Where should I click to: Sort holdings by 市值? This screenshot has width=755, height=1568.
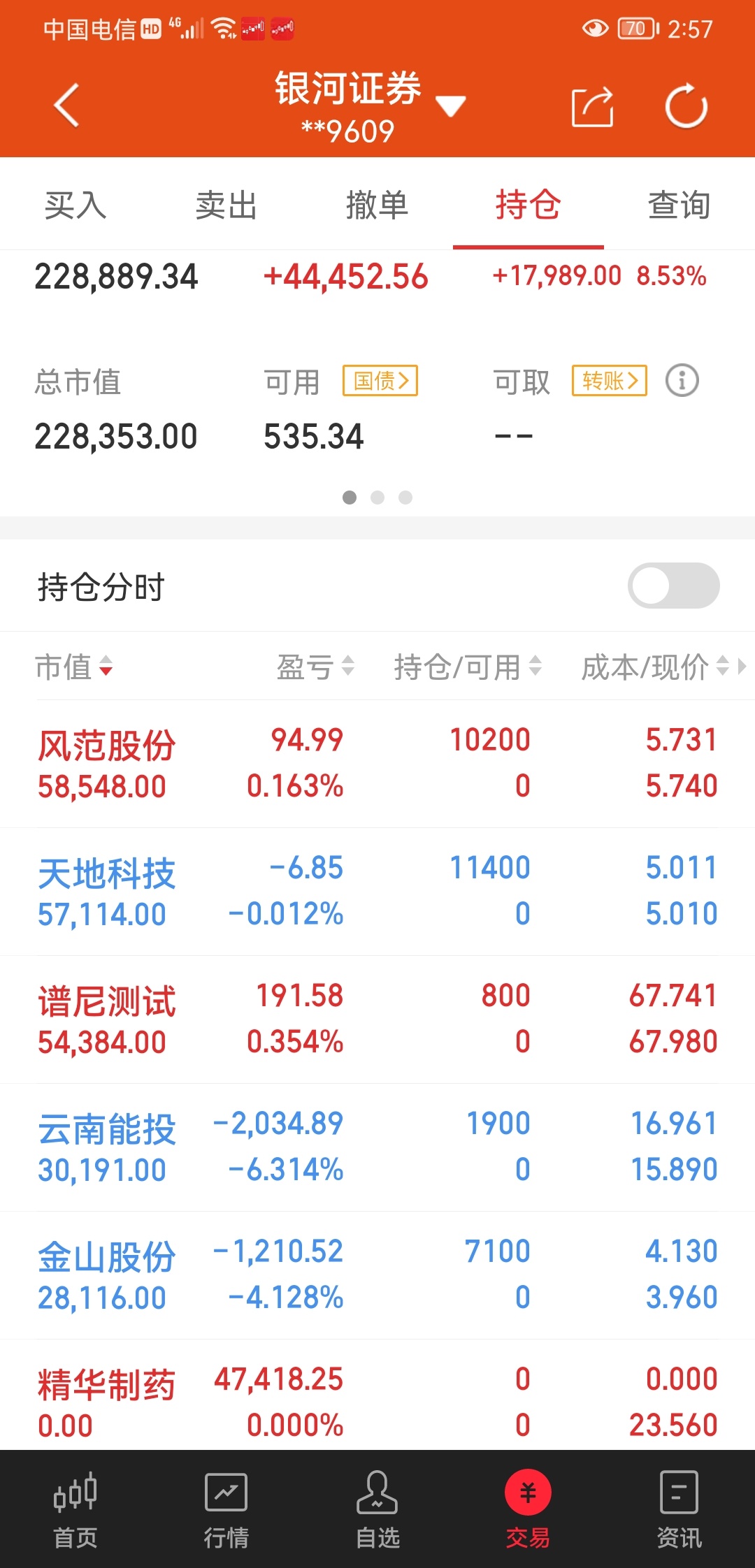tap(74, 667)
